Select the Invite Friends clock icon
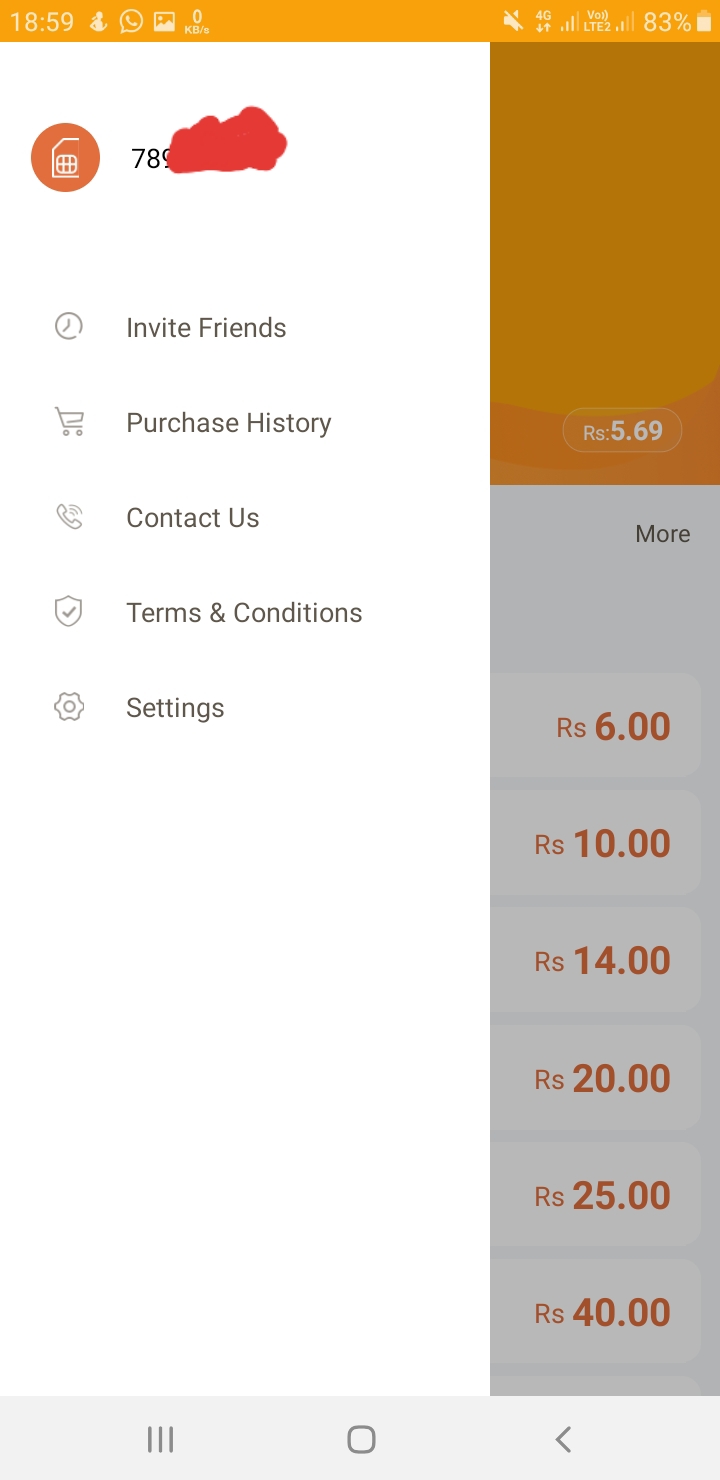Image resolution: width=720 pixels, height=1480 pixels. [x=68, y=326]
